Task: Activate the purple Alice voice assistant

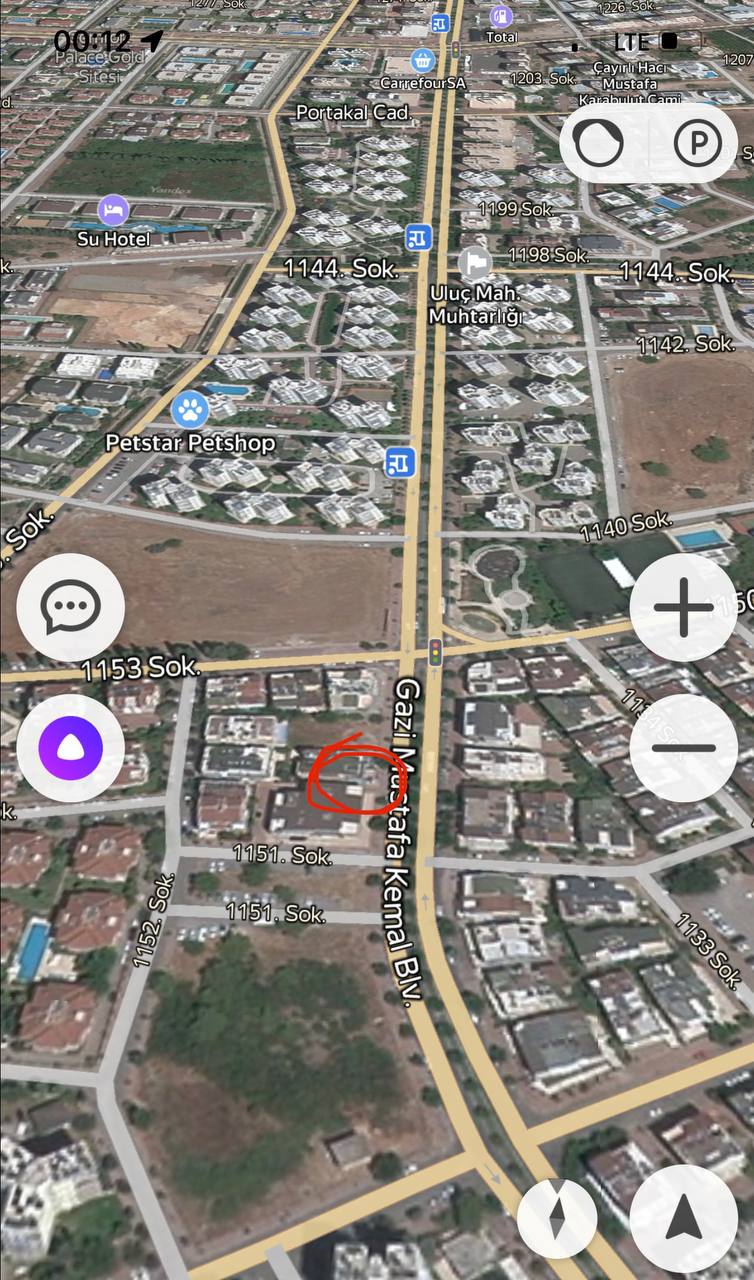Action: pyautogui.click(x=71, y=747)
